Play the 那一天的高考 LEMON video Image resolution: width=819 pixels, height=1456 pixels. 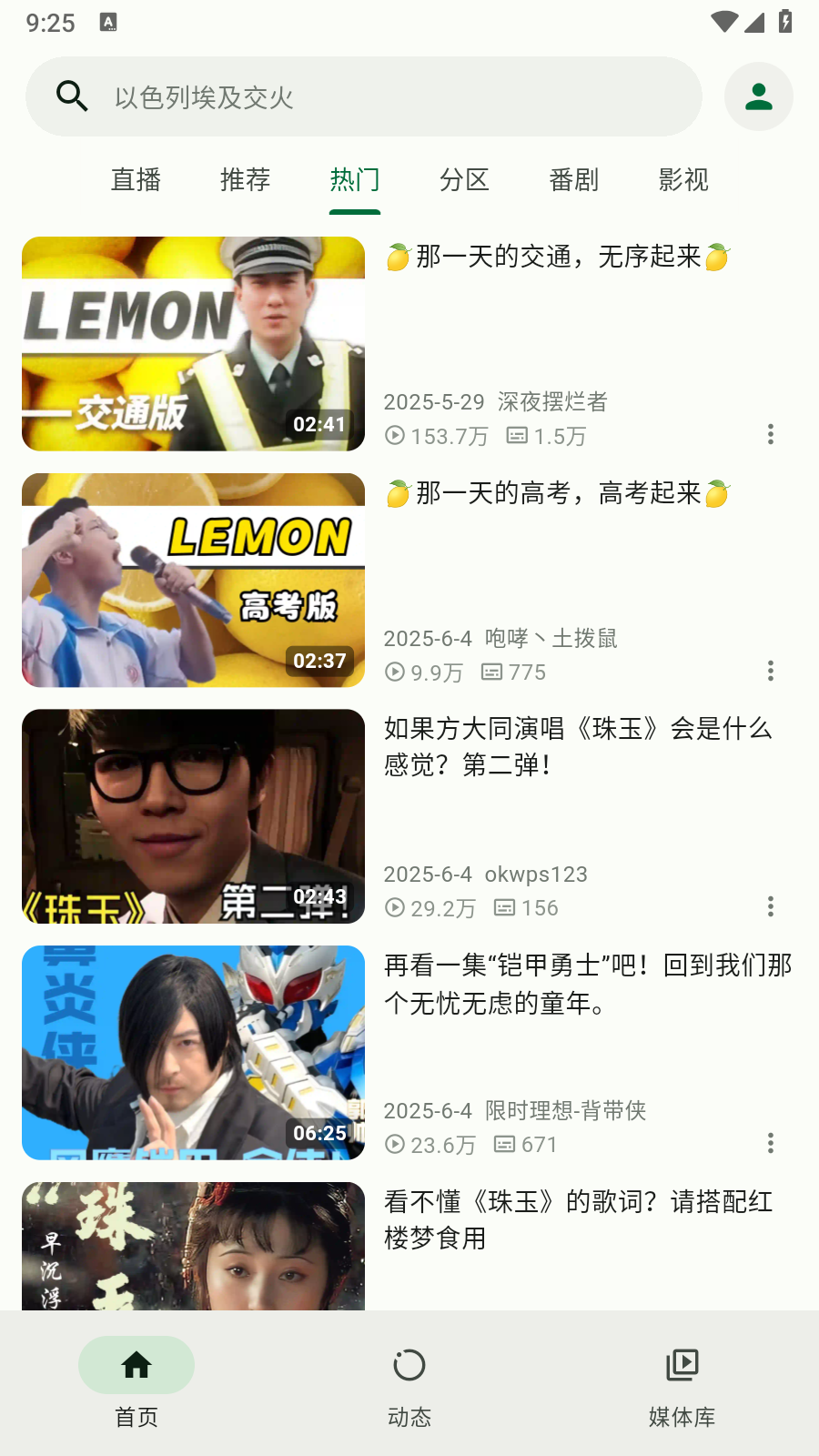(x=193, y=581)
